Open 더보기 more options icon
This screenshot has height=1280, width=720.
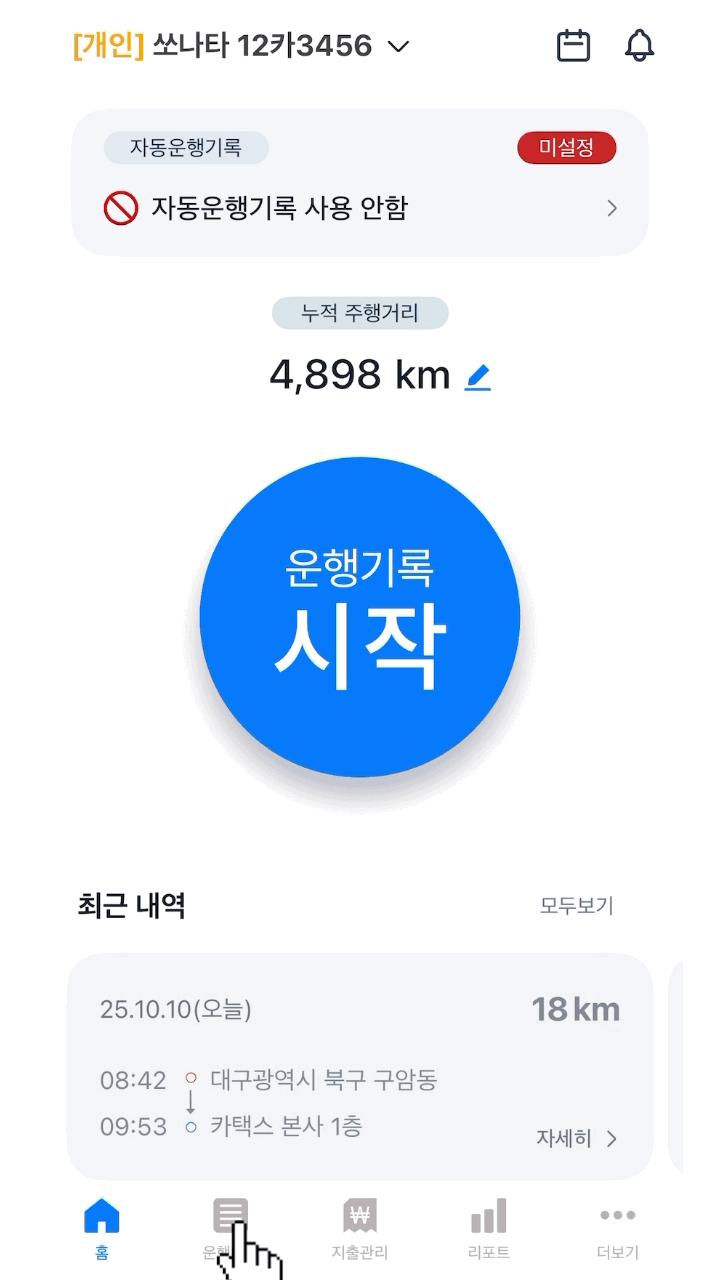618,1216
